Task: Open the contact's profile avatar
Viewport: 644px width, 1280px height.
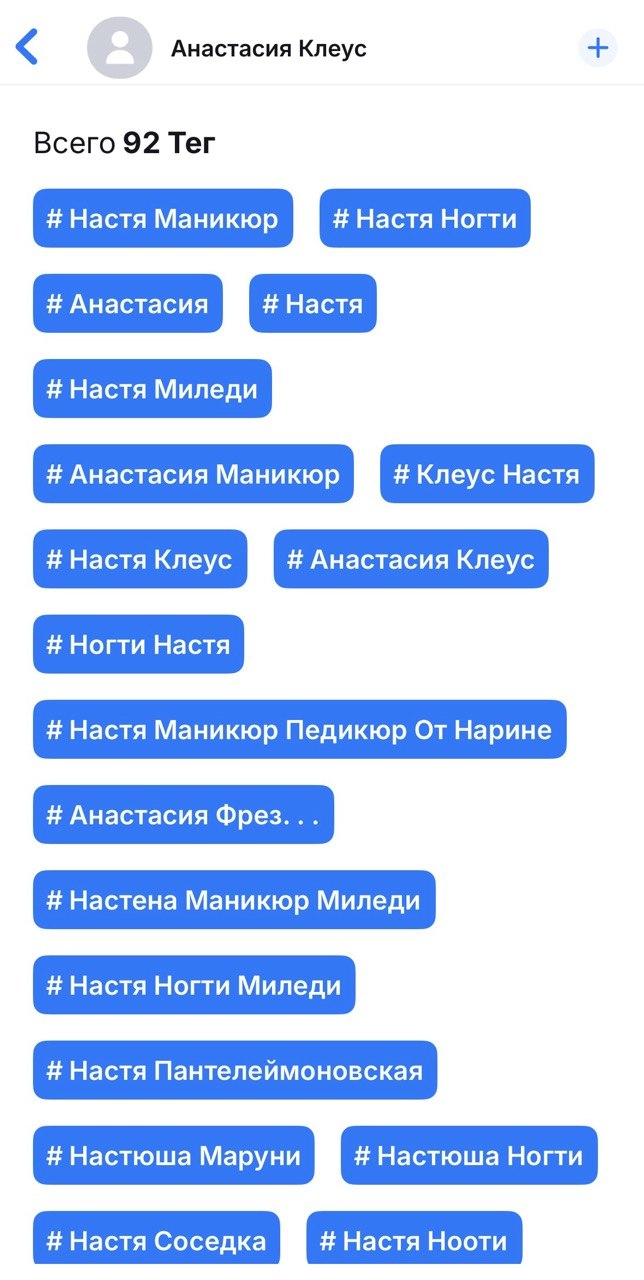Action: 120,47
